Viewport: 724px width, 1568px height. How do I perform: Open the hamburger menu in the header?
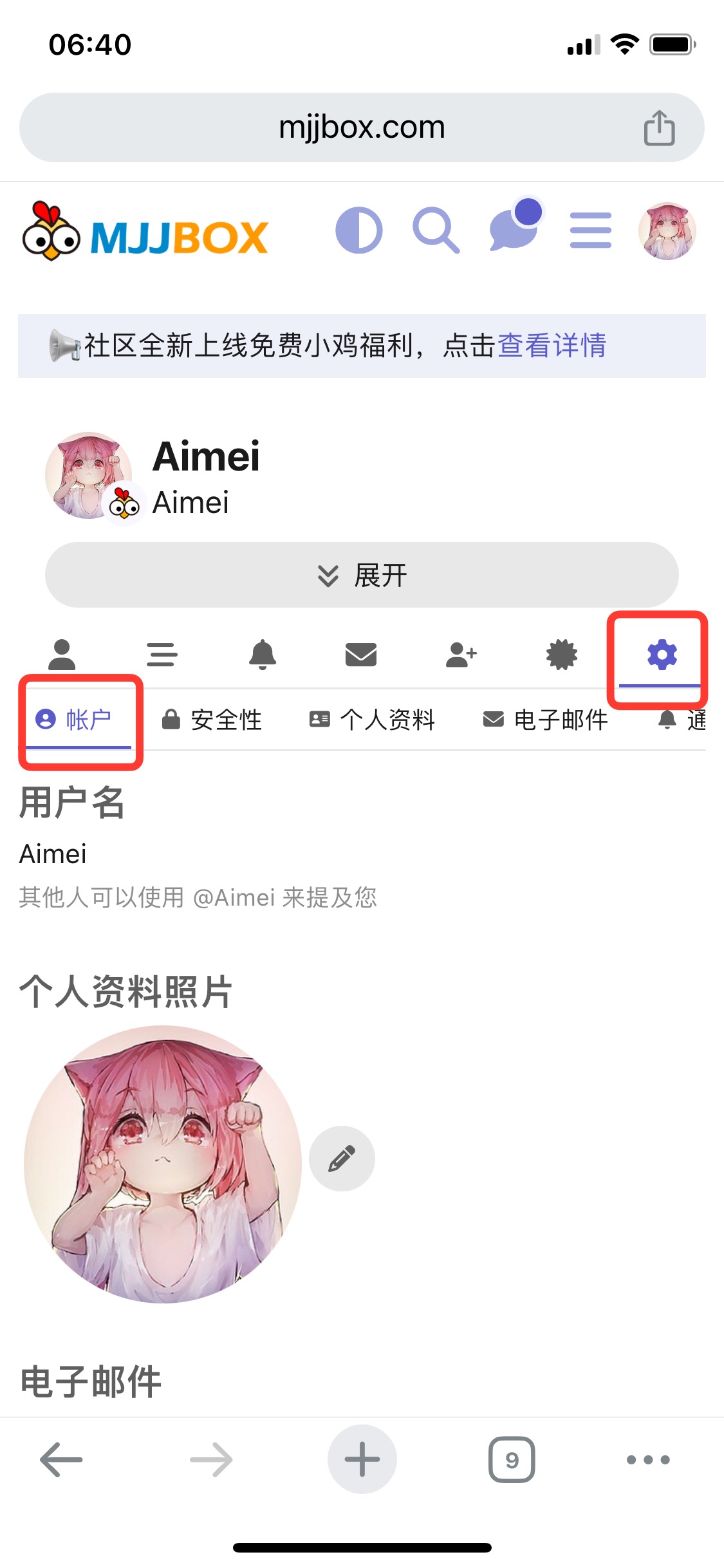pos(590,230)
